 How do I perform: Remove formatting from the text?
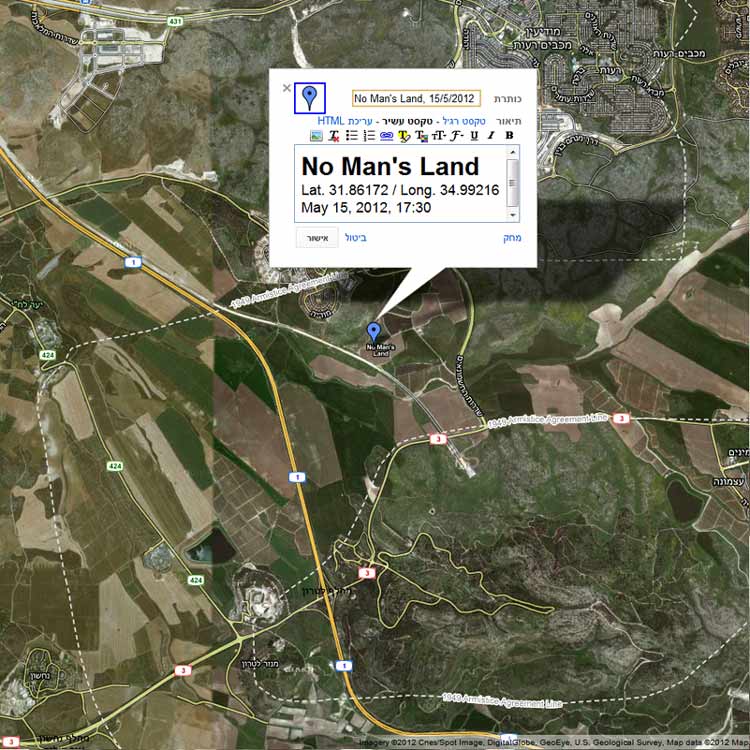[x=334, y=135]
